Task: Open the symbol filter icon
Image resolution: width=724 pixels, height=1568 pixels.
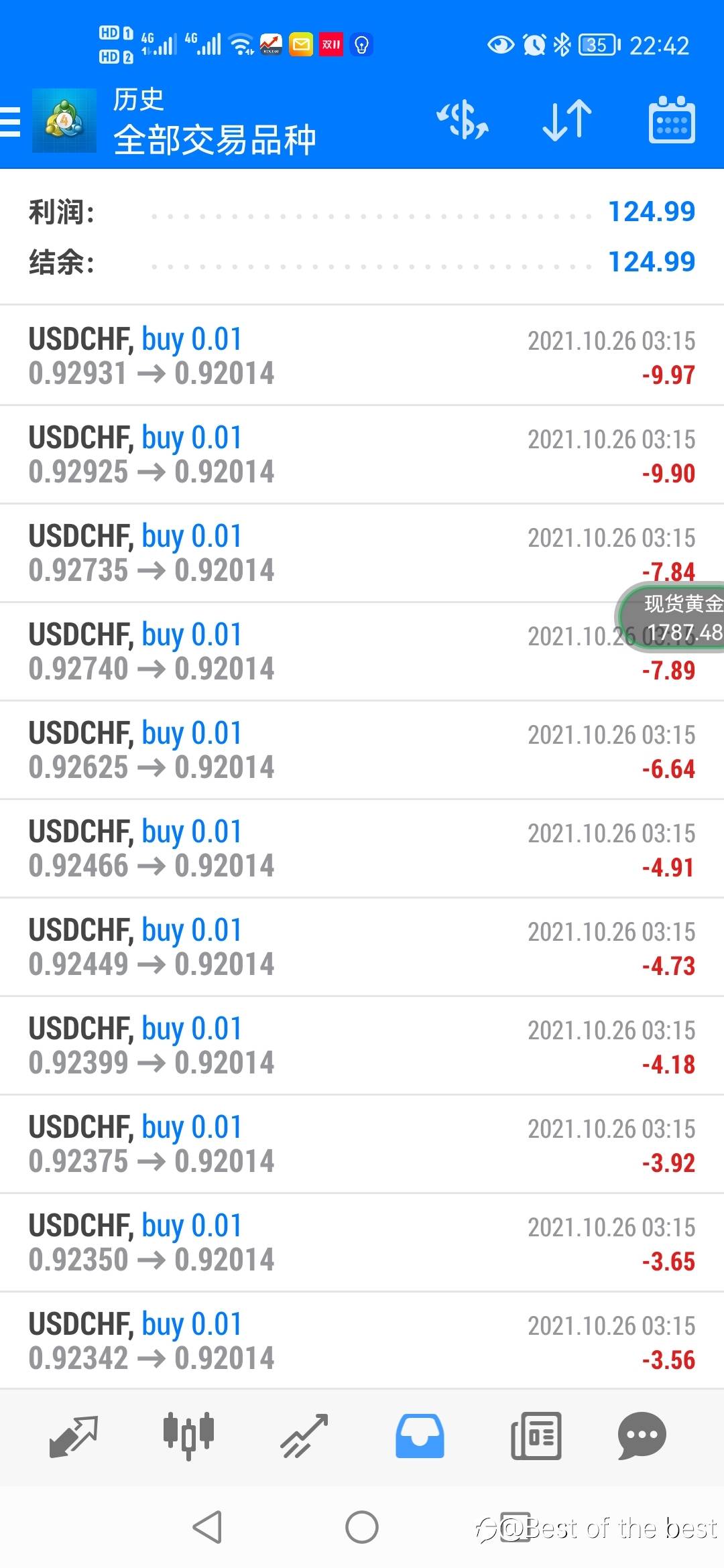Action: (463, 121)
